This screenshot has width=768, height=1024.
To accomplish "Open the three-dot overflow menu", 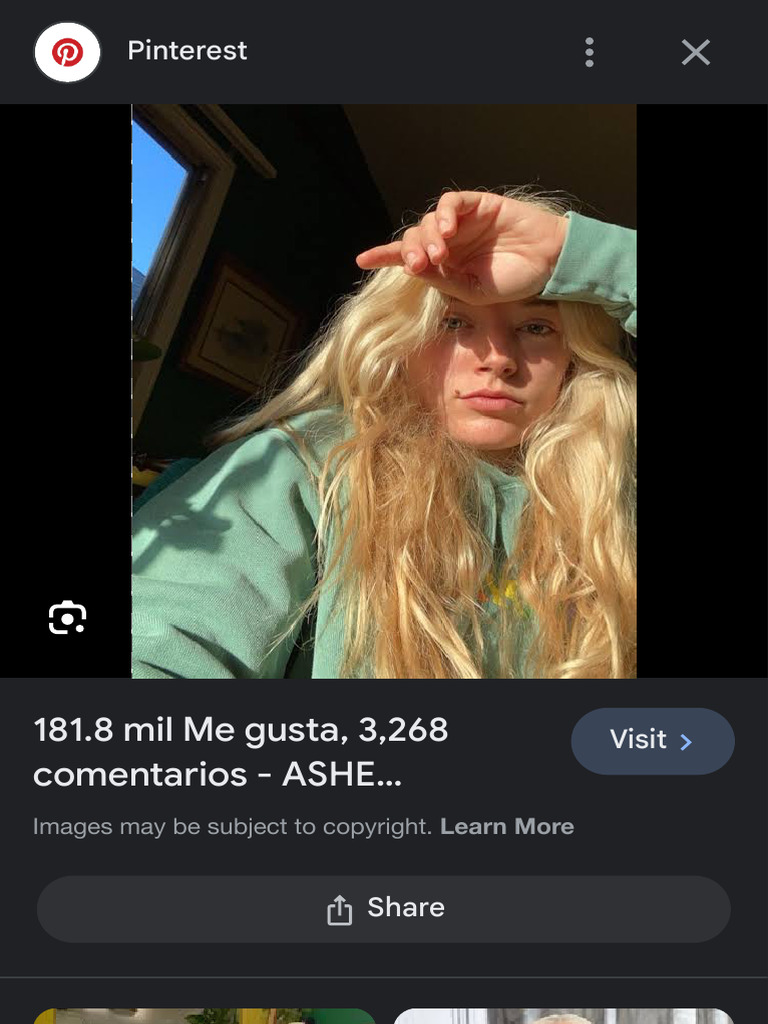I will point(589,52).
